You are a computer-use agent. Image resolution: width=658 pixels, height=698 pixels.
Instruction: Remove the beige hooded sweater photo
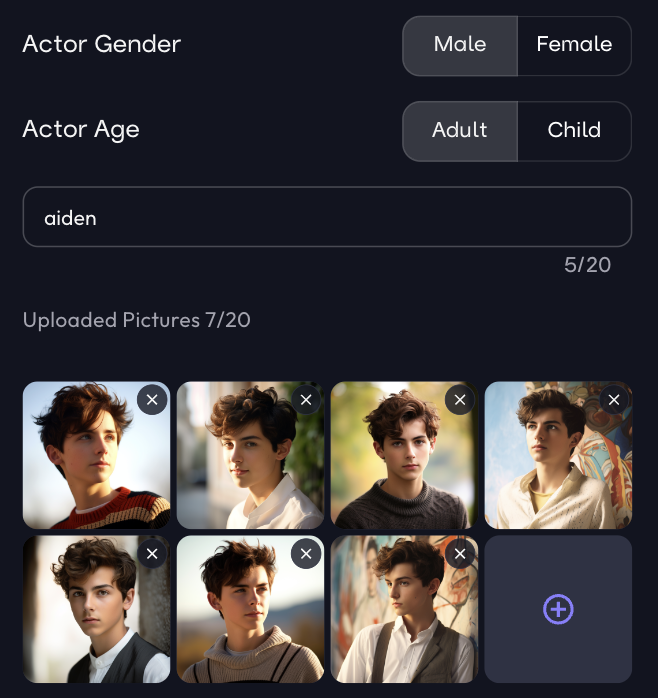coord(306,554)
